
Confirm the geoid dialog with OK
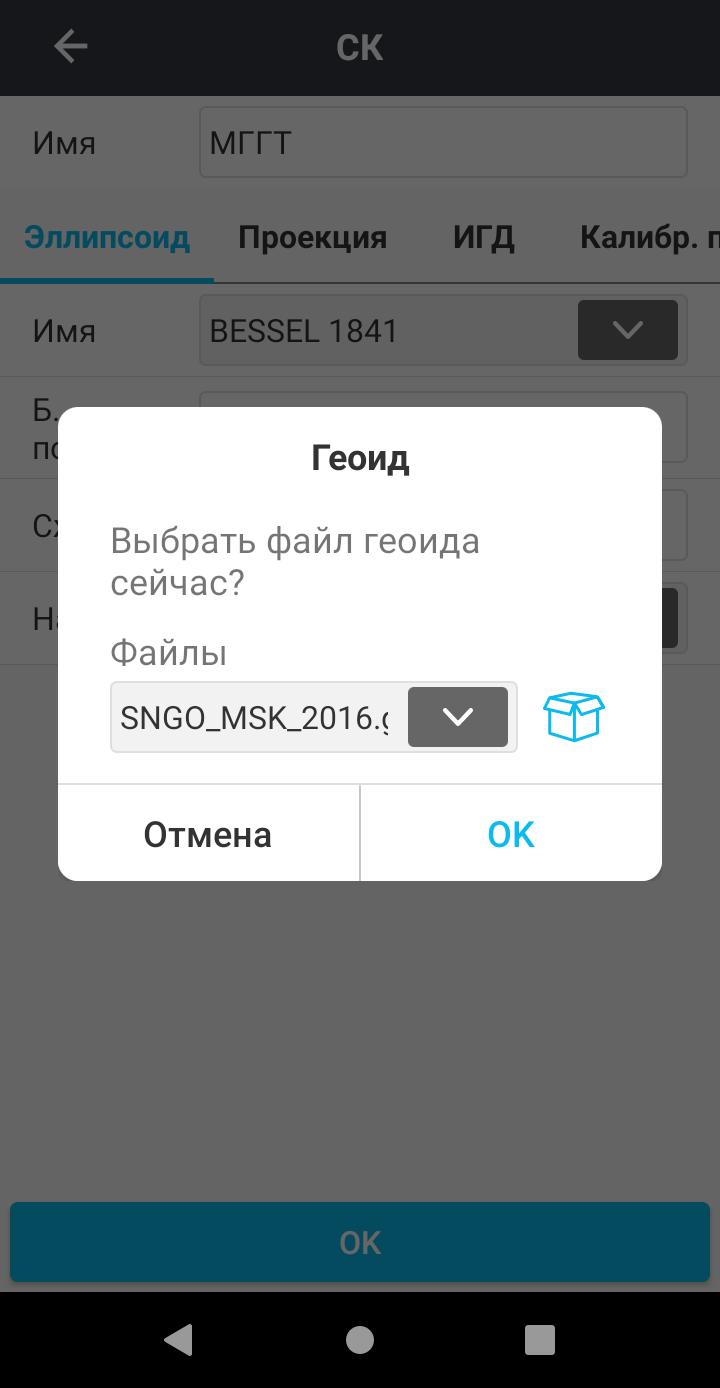(x=511, y=834)
